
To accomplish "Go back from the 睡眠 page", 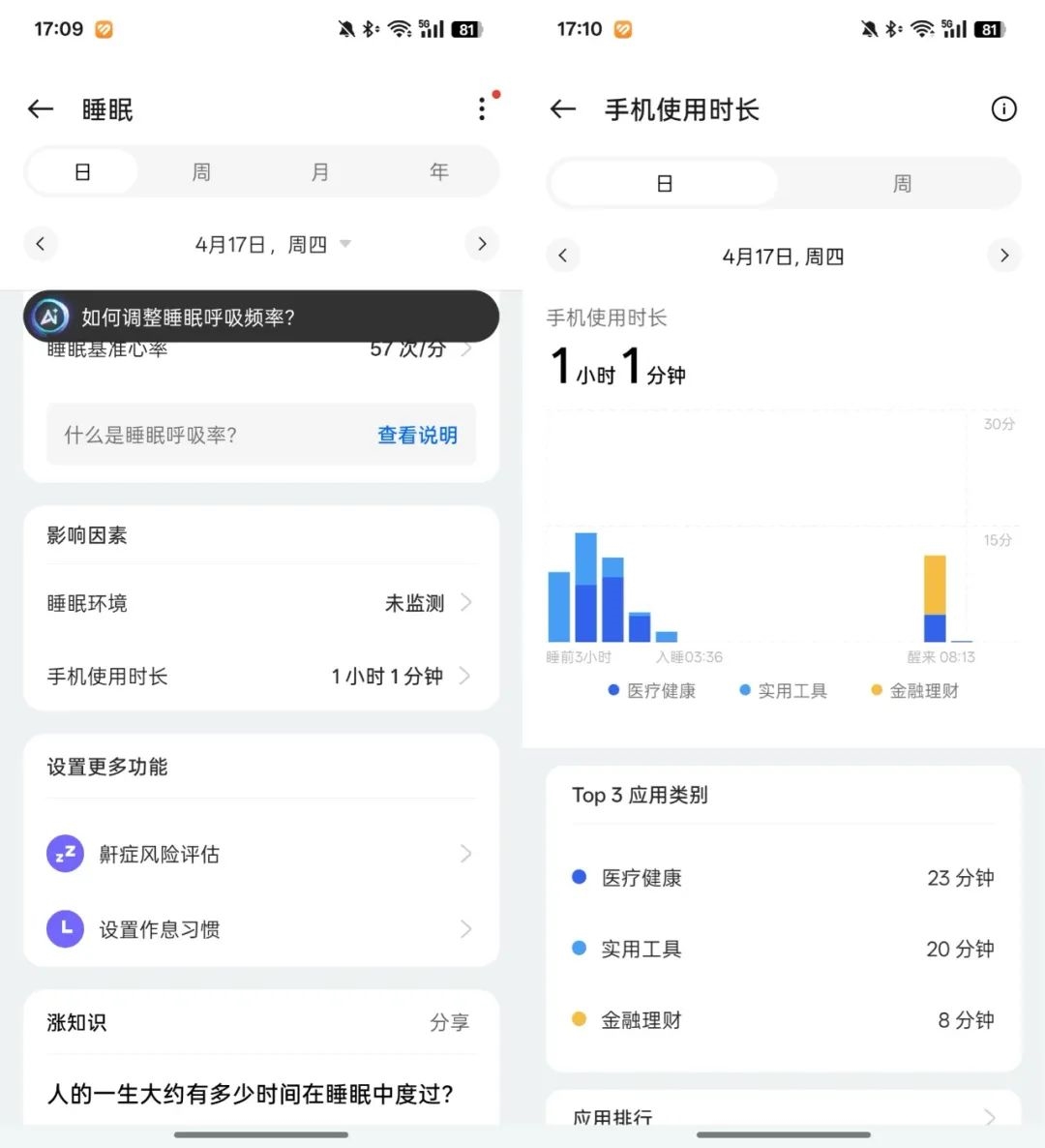I will point(41,109).
